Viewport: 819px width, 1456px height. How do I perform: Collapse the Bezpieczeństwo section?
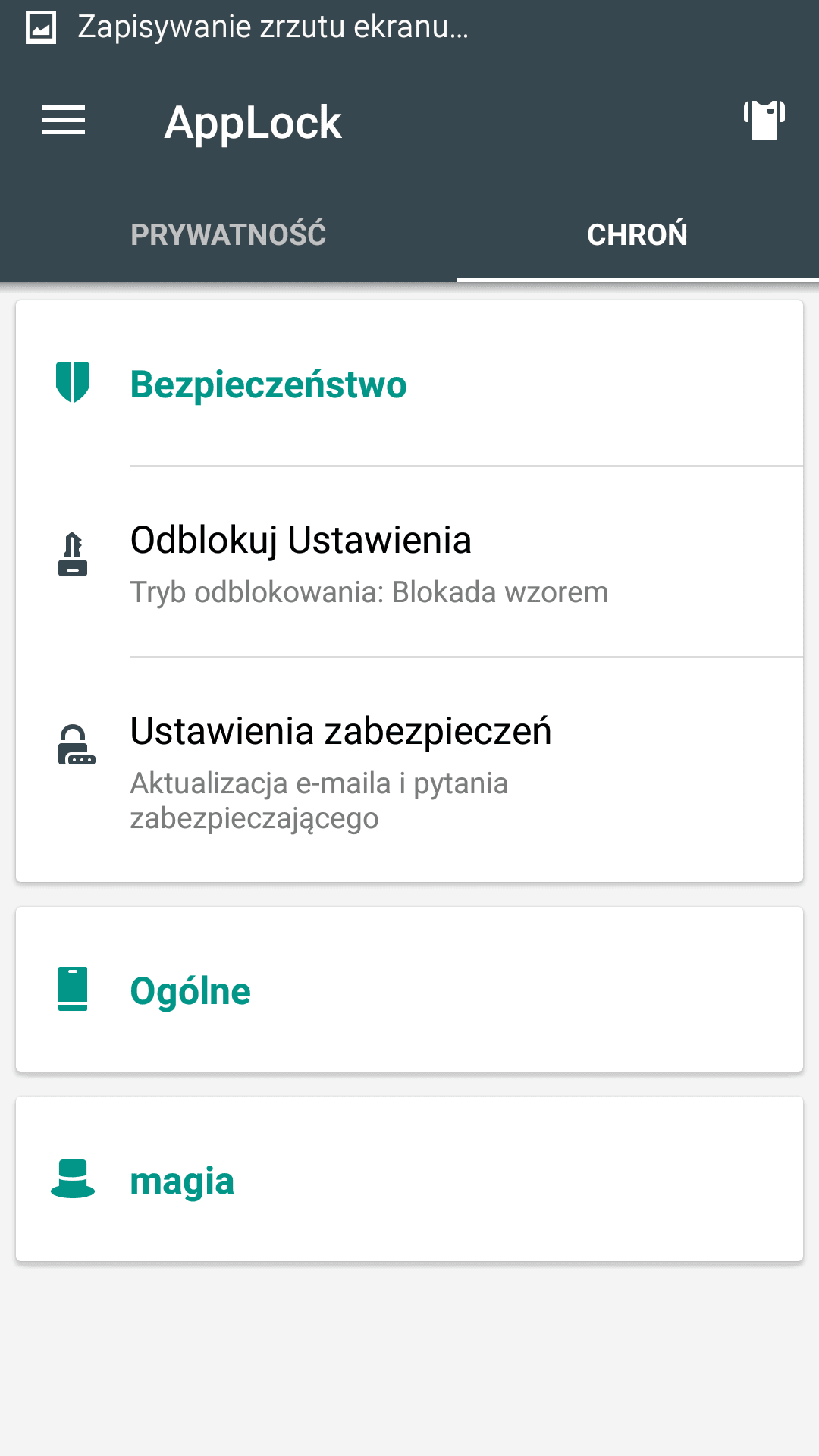409,384
